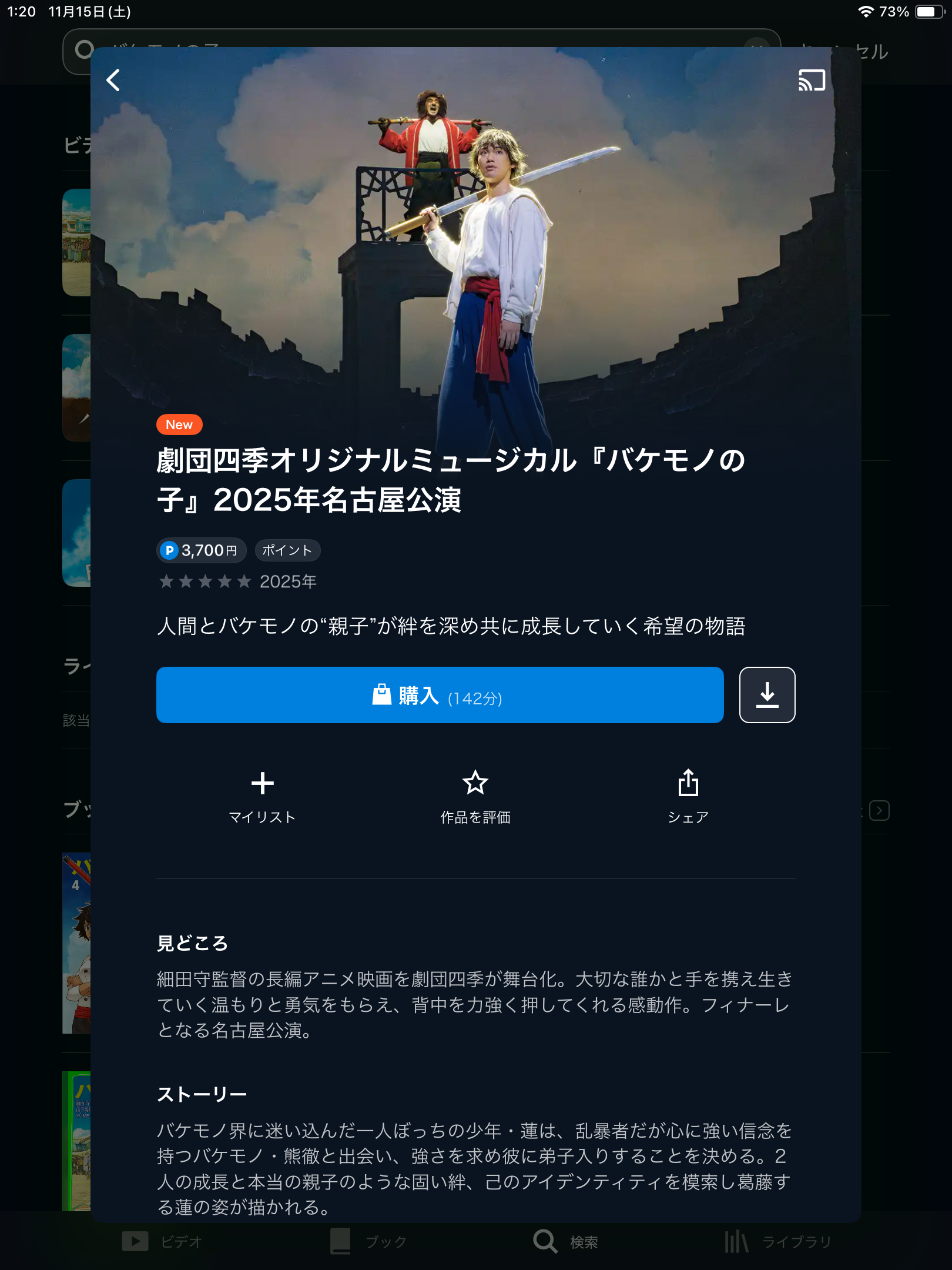Tap the 購入 (142分) purchase button
The width and height of the screenshot is (952, 1270).
coord(440,695)
